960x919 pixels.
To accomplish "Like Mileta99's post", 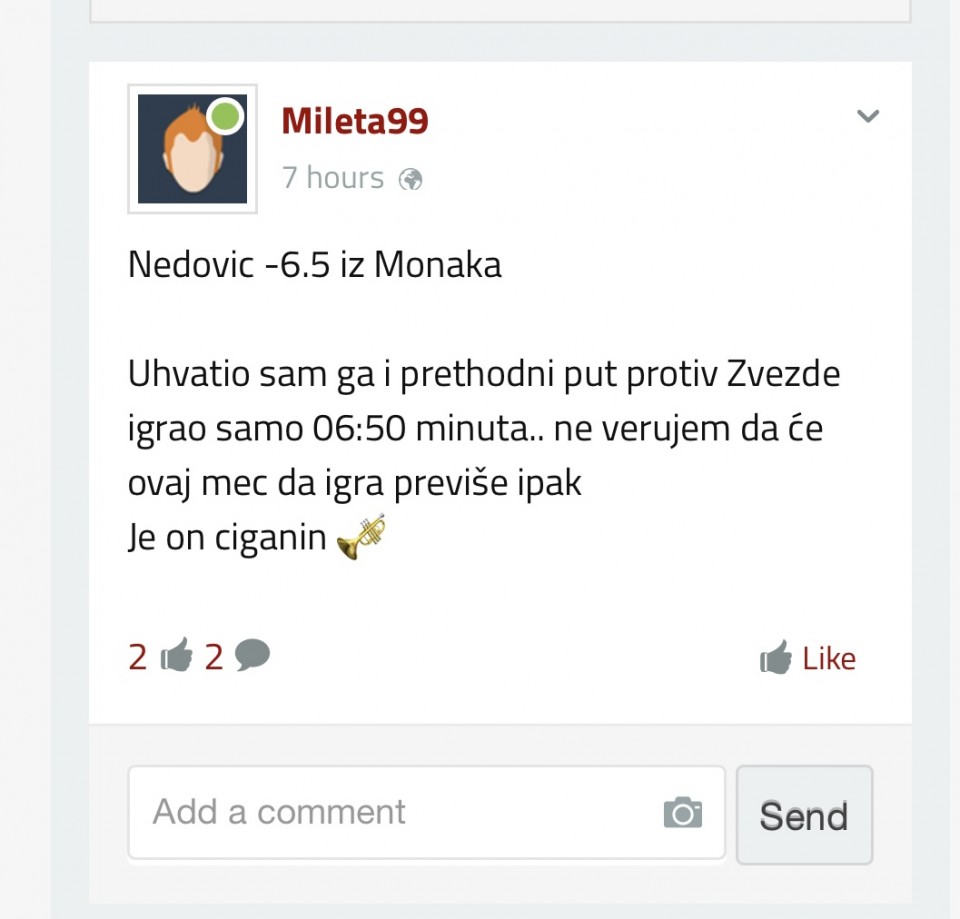I will pyautogui.click(x=808, y=658).
